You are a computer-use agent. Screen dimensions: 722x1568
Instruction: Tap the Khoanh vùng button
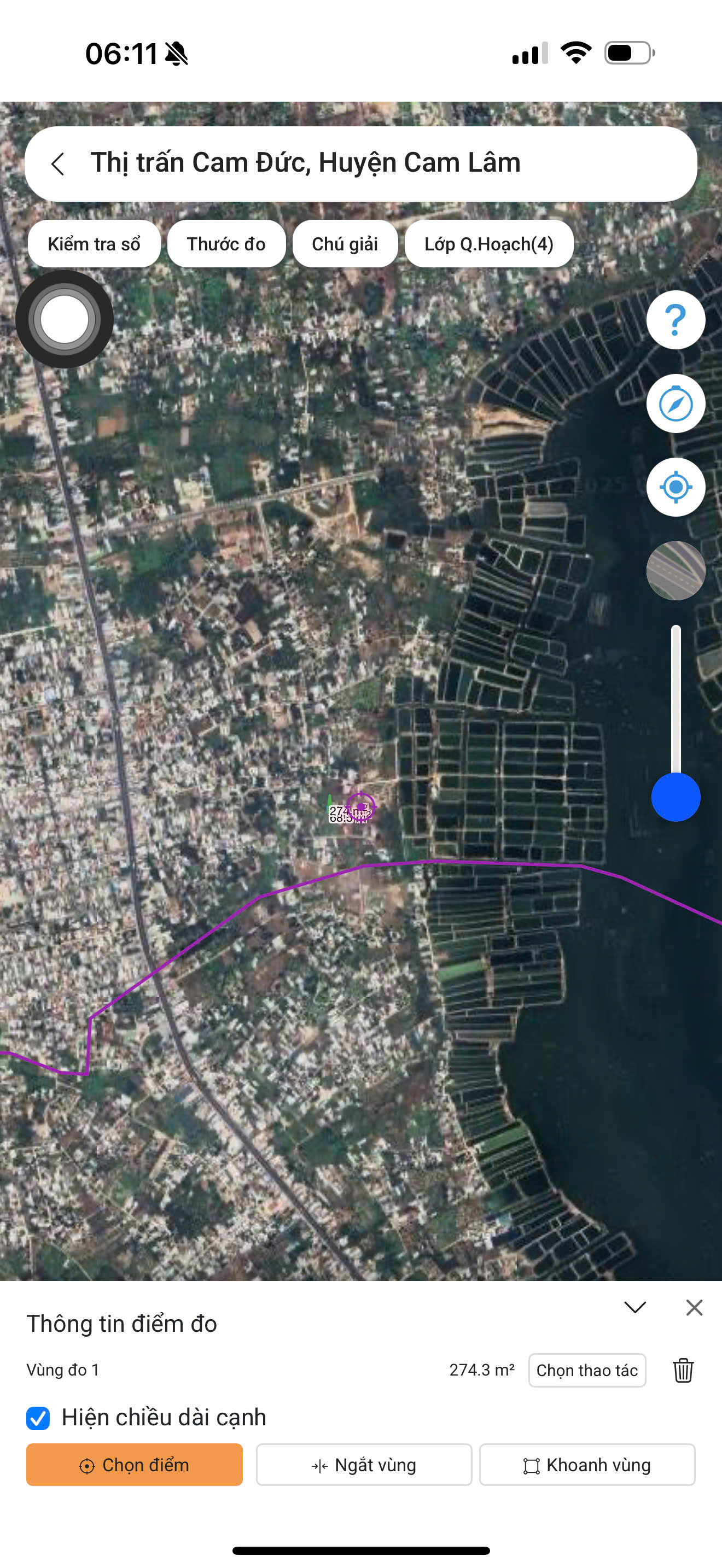tap(587, 1465)
